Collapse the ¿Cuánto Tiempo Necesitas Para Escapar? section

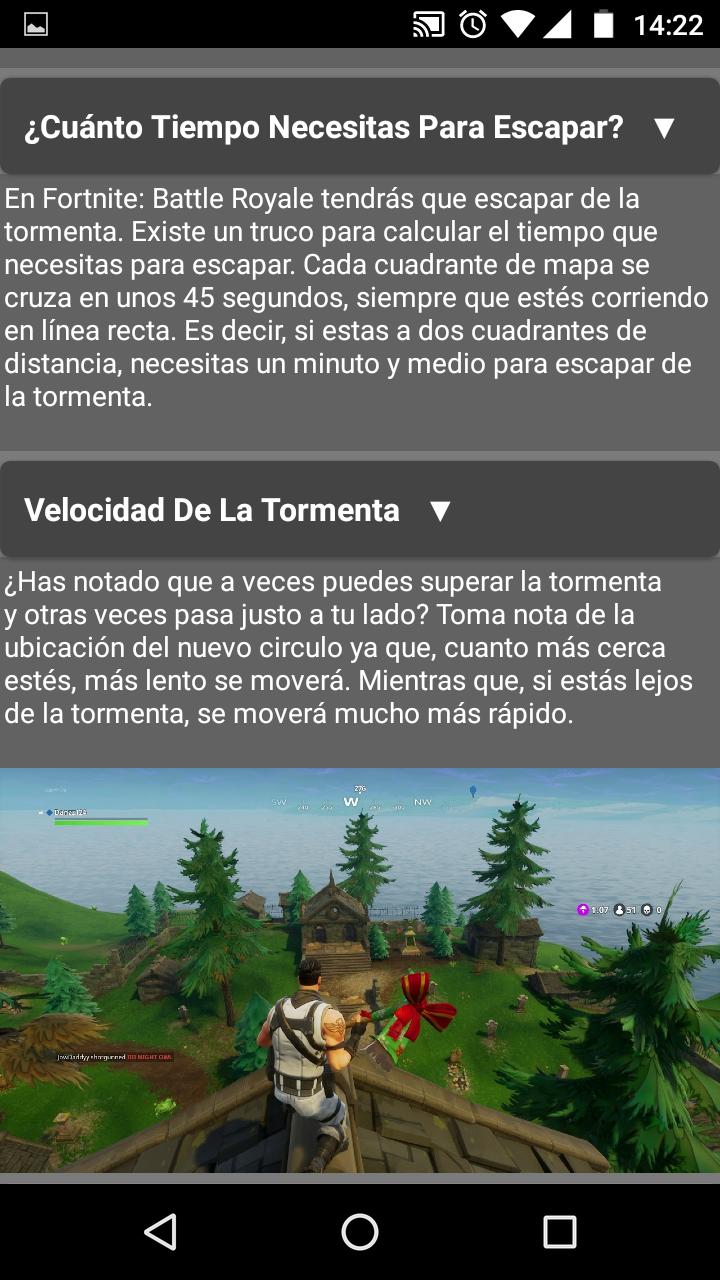point(663,128)
